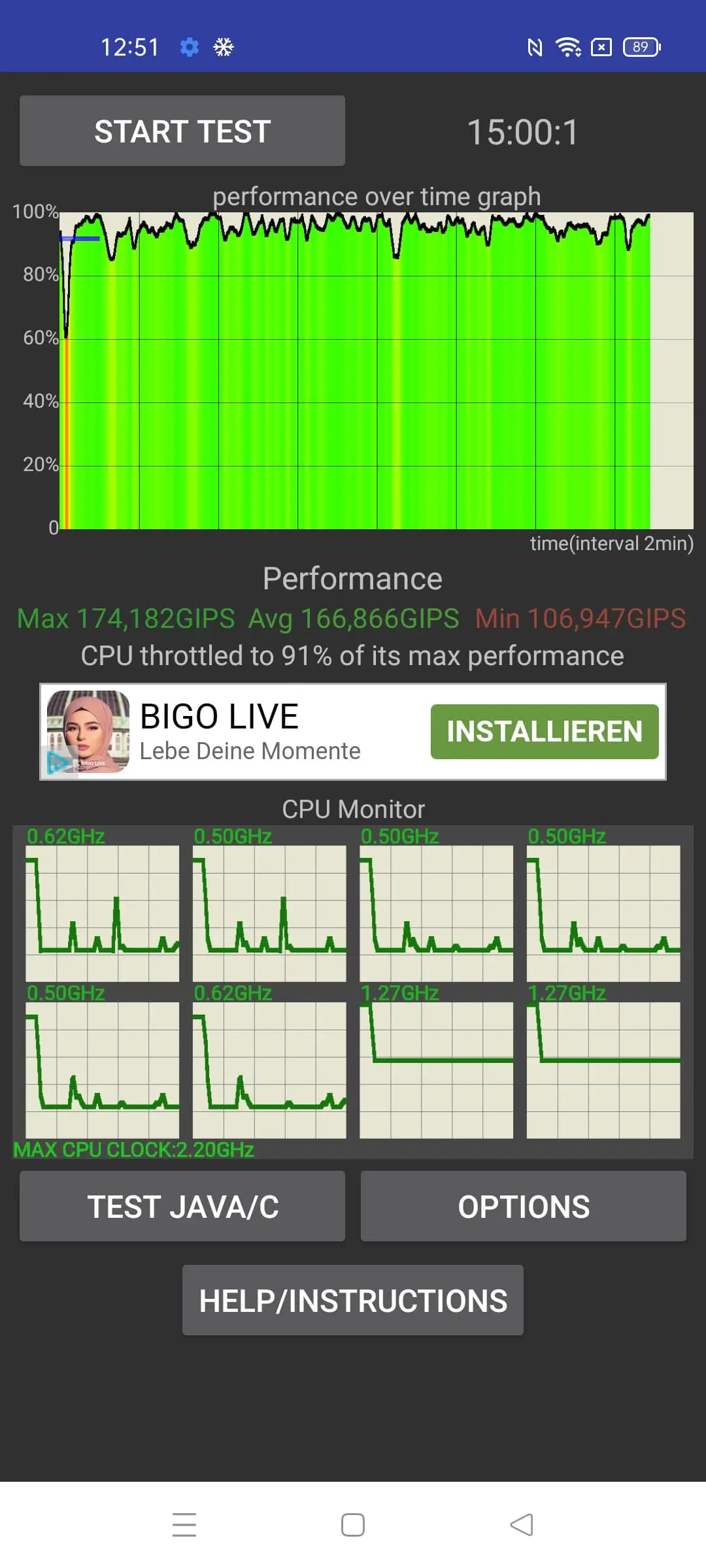This screenshot has width=706, height=1568.
Task: Tap INSTALLIEREN on the BIGO LIVE ad
Action: [x=545, y=732]
